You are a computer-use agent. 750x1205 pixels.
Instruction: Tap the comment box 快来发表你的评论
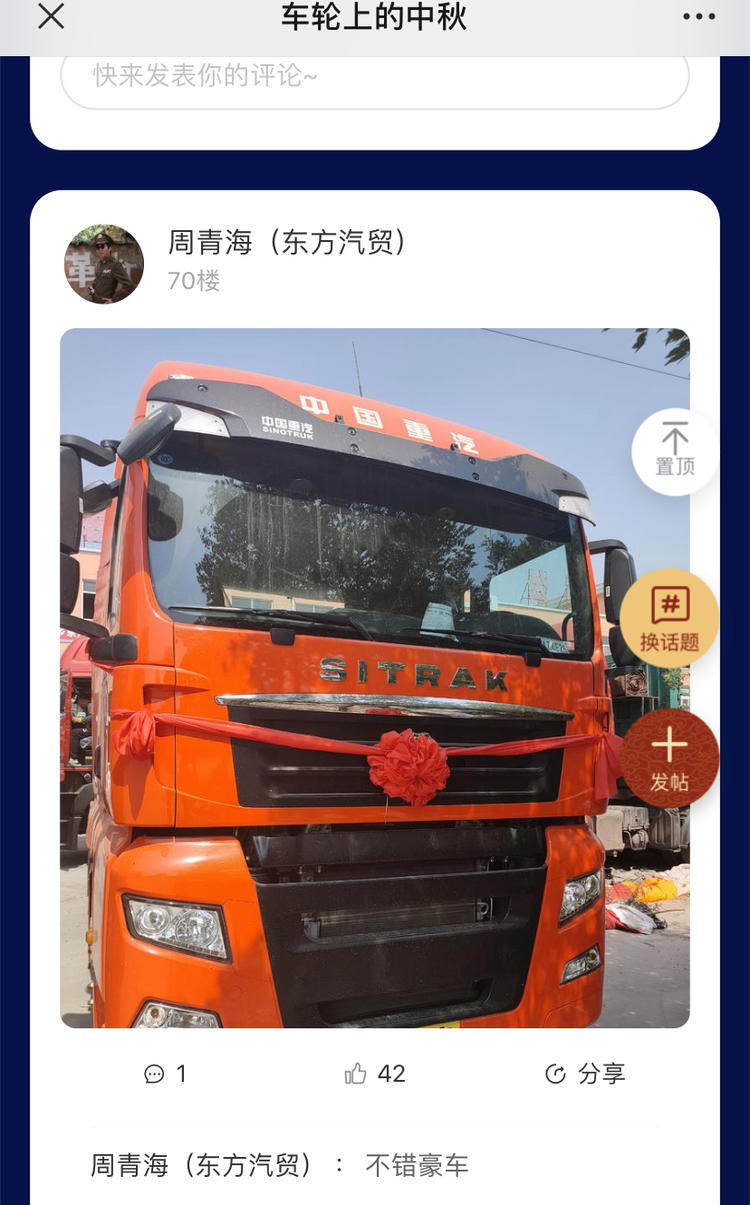tap(374, 76)
